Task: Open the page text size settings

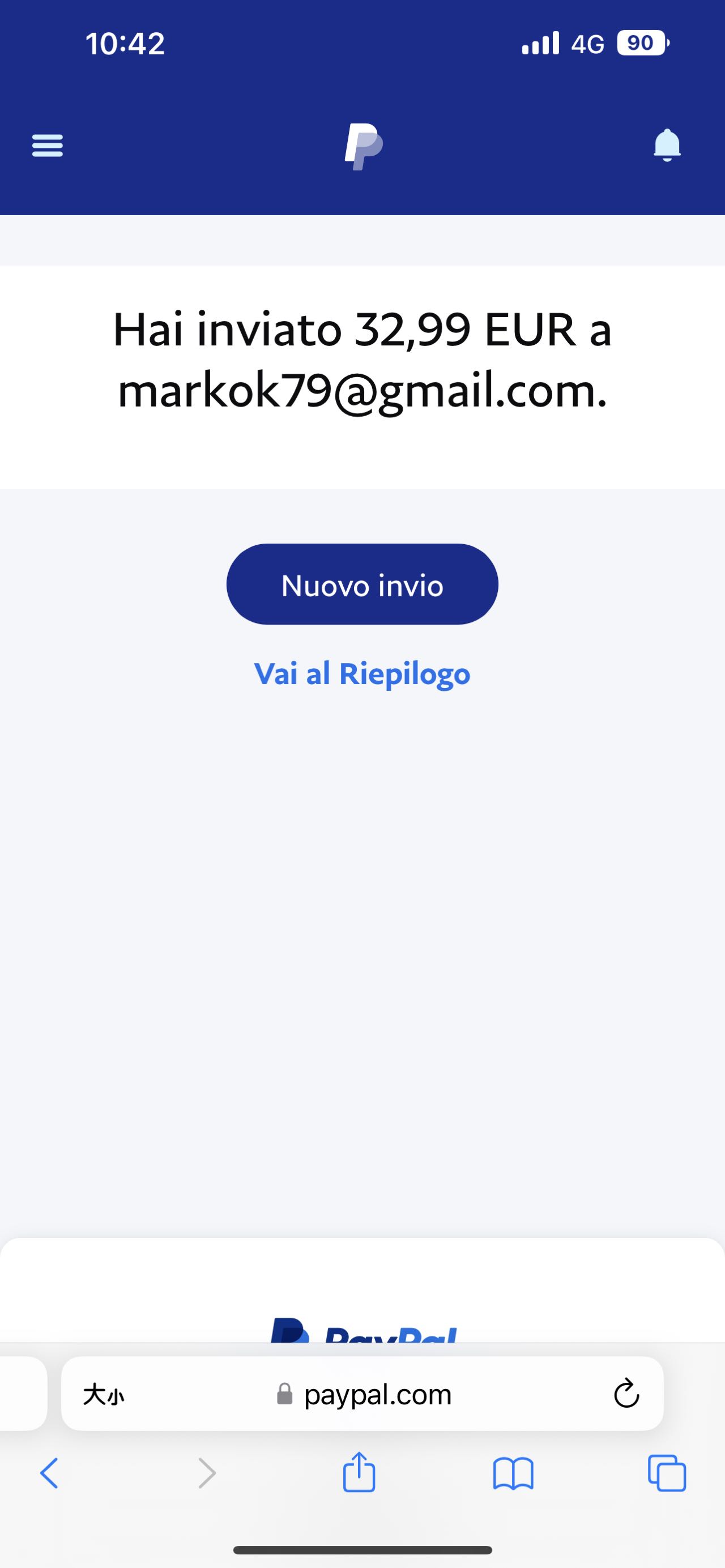Action: 104,1394
